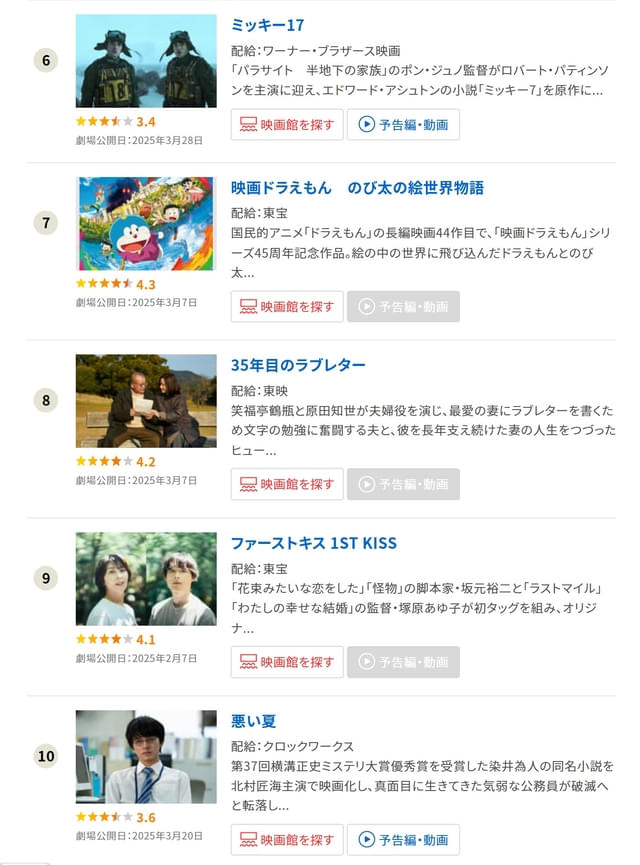The image size is (640, 865).
Task: Find theaters for ファーストキス 1ST KISS
Action: (287, 662)
